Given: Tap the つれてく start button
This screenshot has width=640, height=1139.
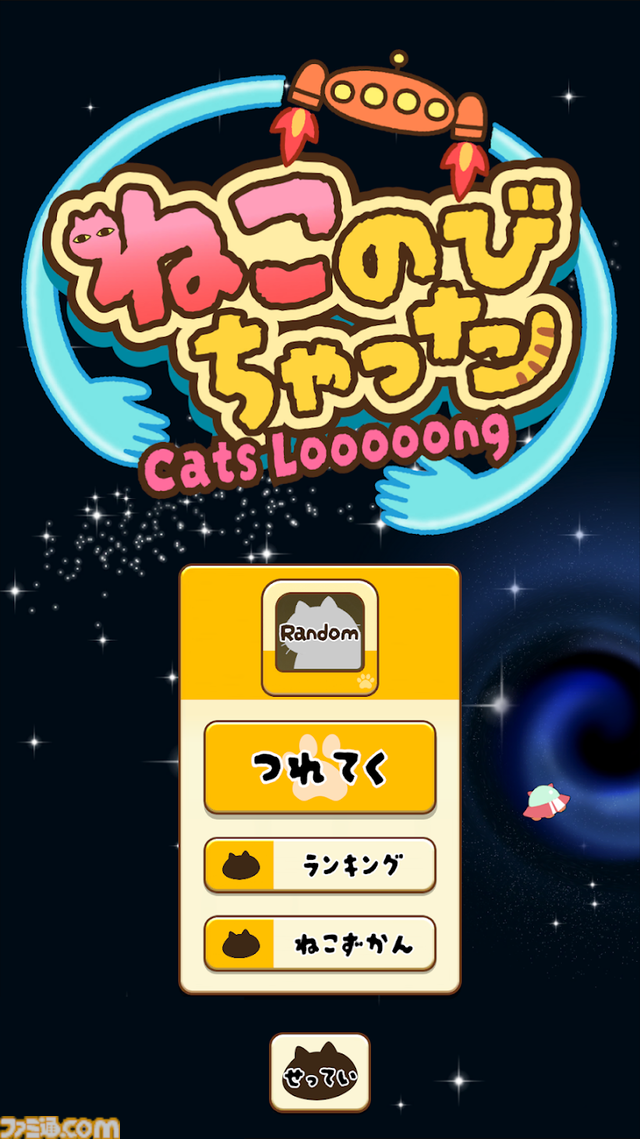Looking at the screenshot, I should [320, 767].
